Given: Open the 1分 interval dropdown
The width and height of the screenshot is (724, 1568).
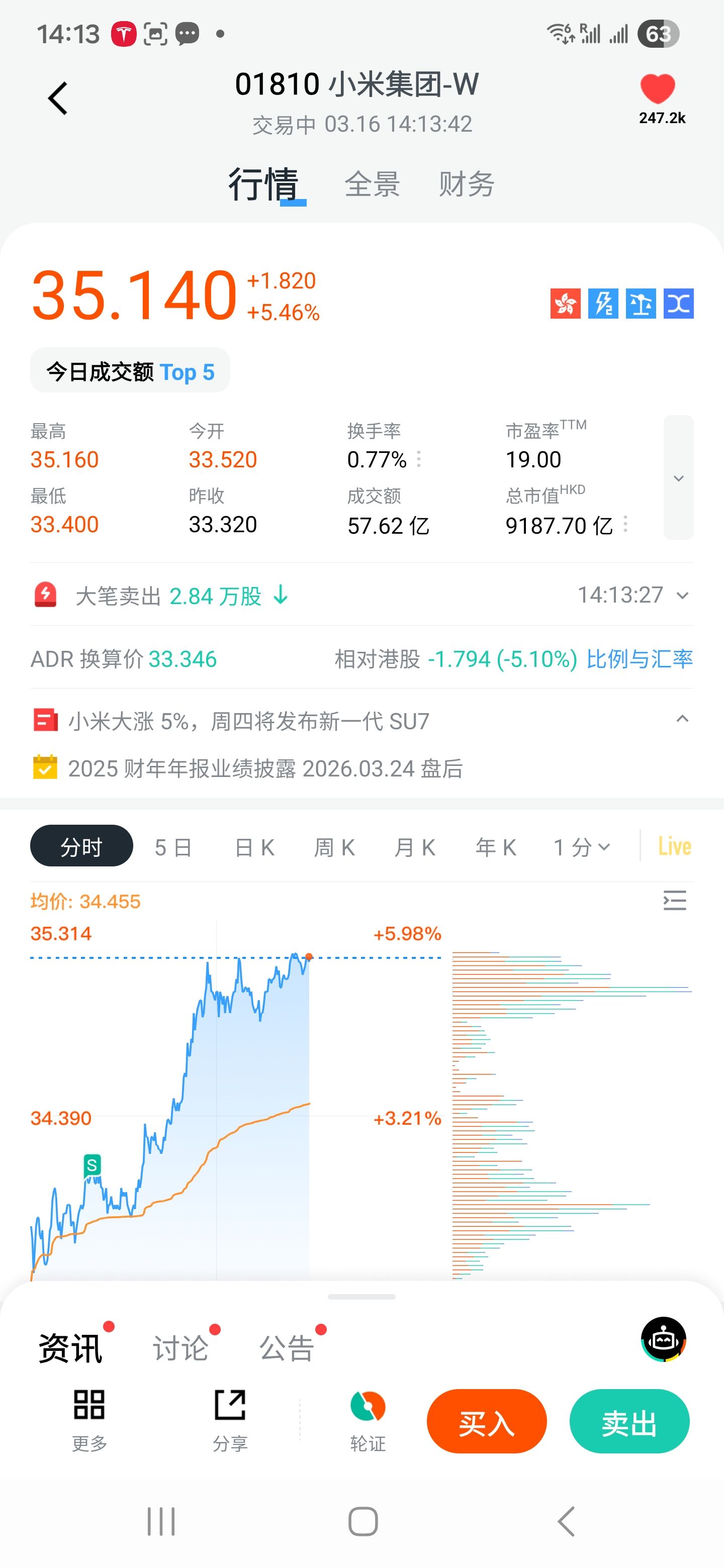Looking at the screenshot, I should [x=582, y=847].
